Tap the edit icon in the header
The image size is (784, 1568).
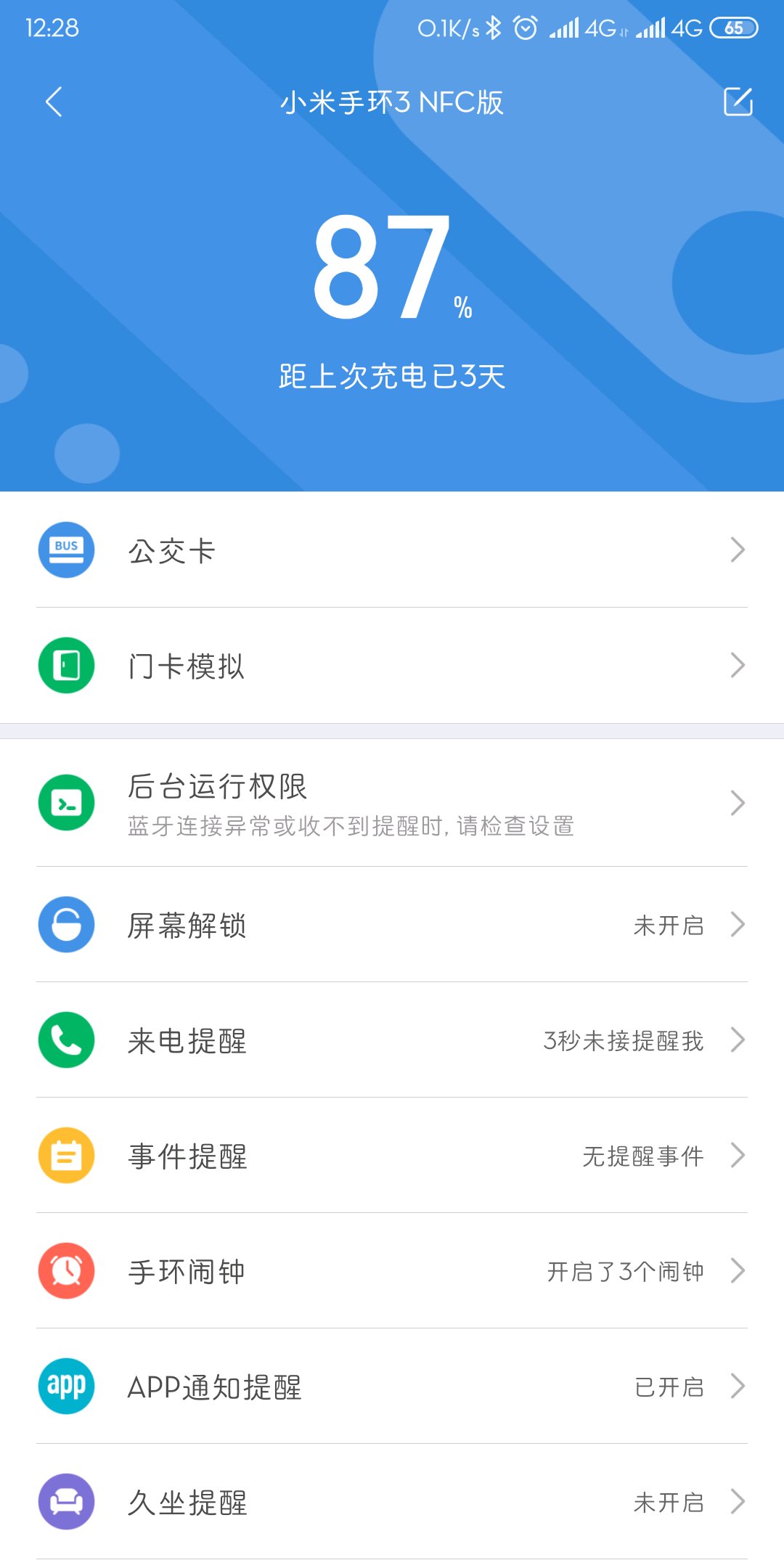(738, 102)
